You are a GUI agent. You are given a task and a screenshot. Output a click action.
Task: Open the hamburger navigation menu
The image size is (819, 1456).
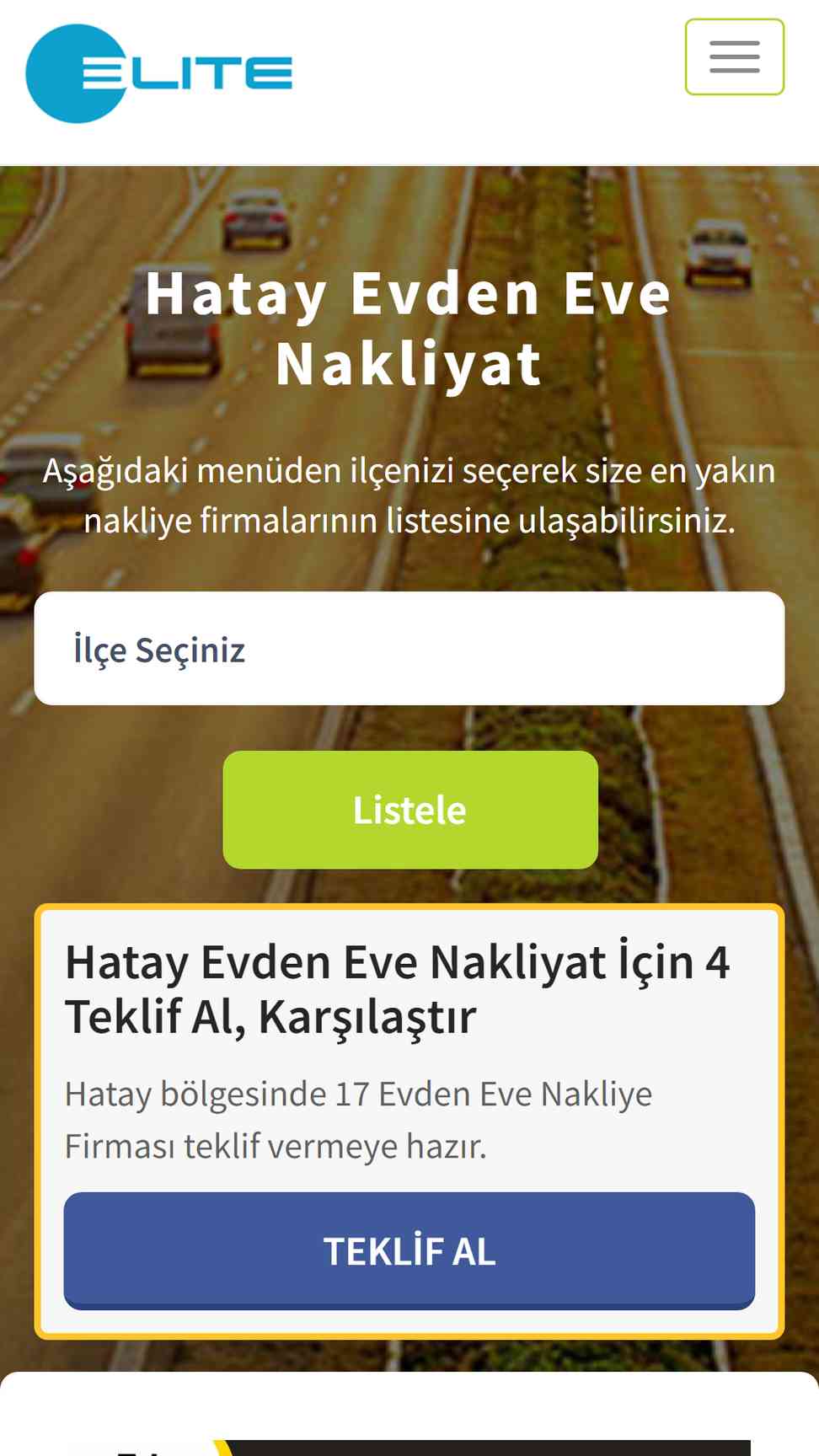pyautogui.click(x=734, y=56)
